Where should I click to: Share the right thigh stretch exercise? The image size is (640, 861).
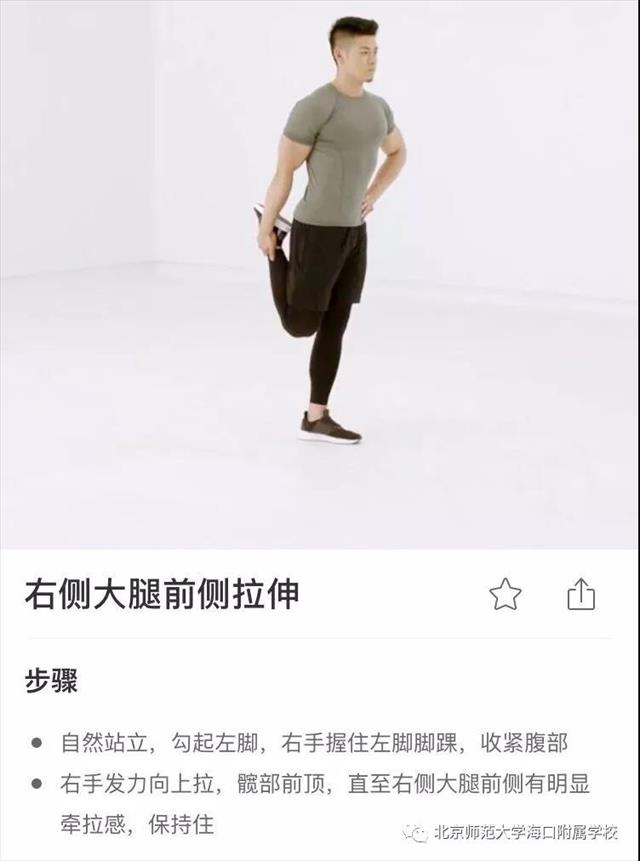pyautogui.click(x=581, y=594)
